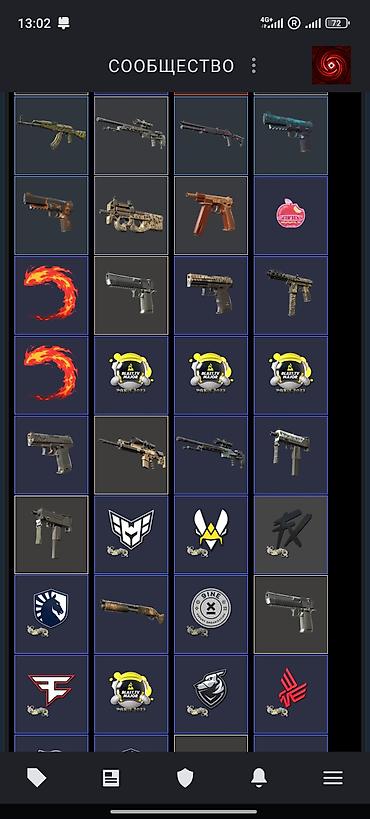Open the Steam Guard shield tab

point(185,778)
